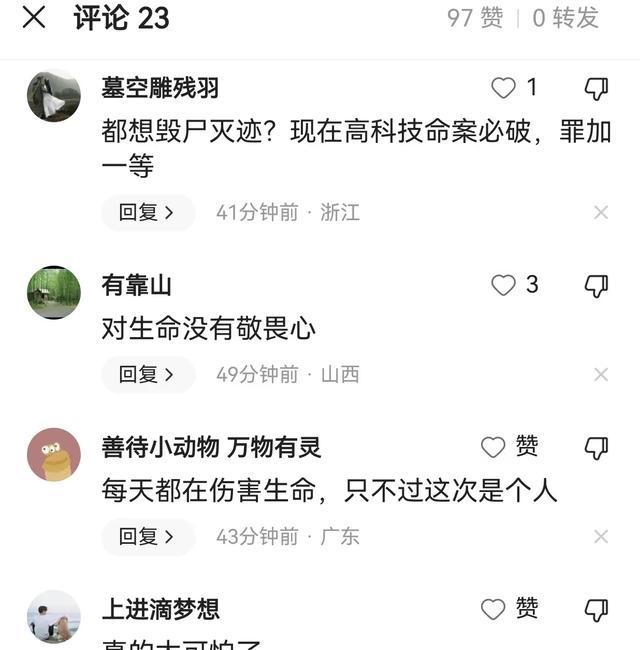The height and width of the screenshot is (650, 640).
Task: Reply to 墓空雕残羽's comment
Action: click(147, 212)
